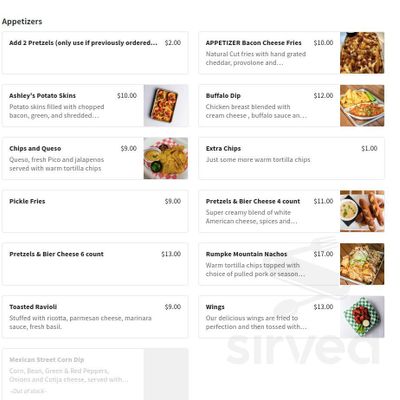Open Pretzels & Bier Cheese 4 count
The image size is (400, 400).
pos(292,211)
